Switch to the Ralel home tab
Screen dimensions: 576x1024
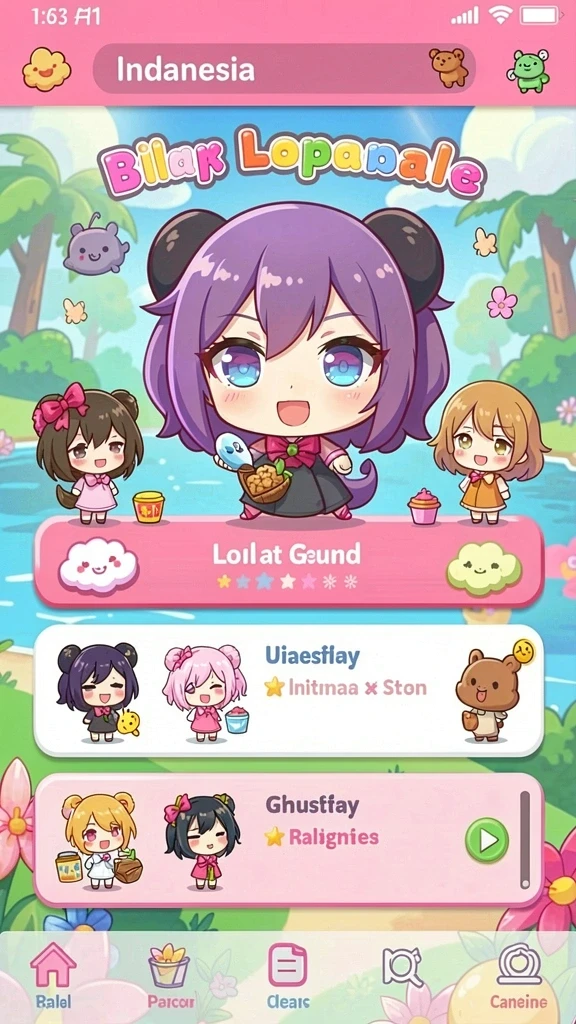point(54,975)
